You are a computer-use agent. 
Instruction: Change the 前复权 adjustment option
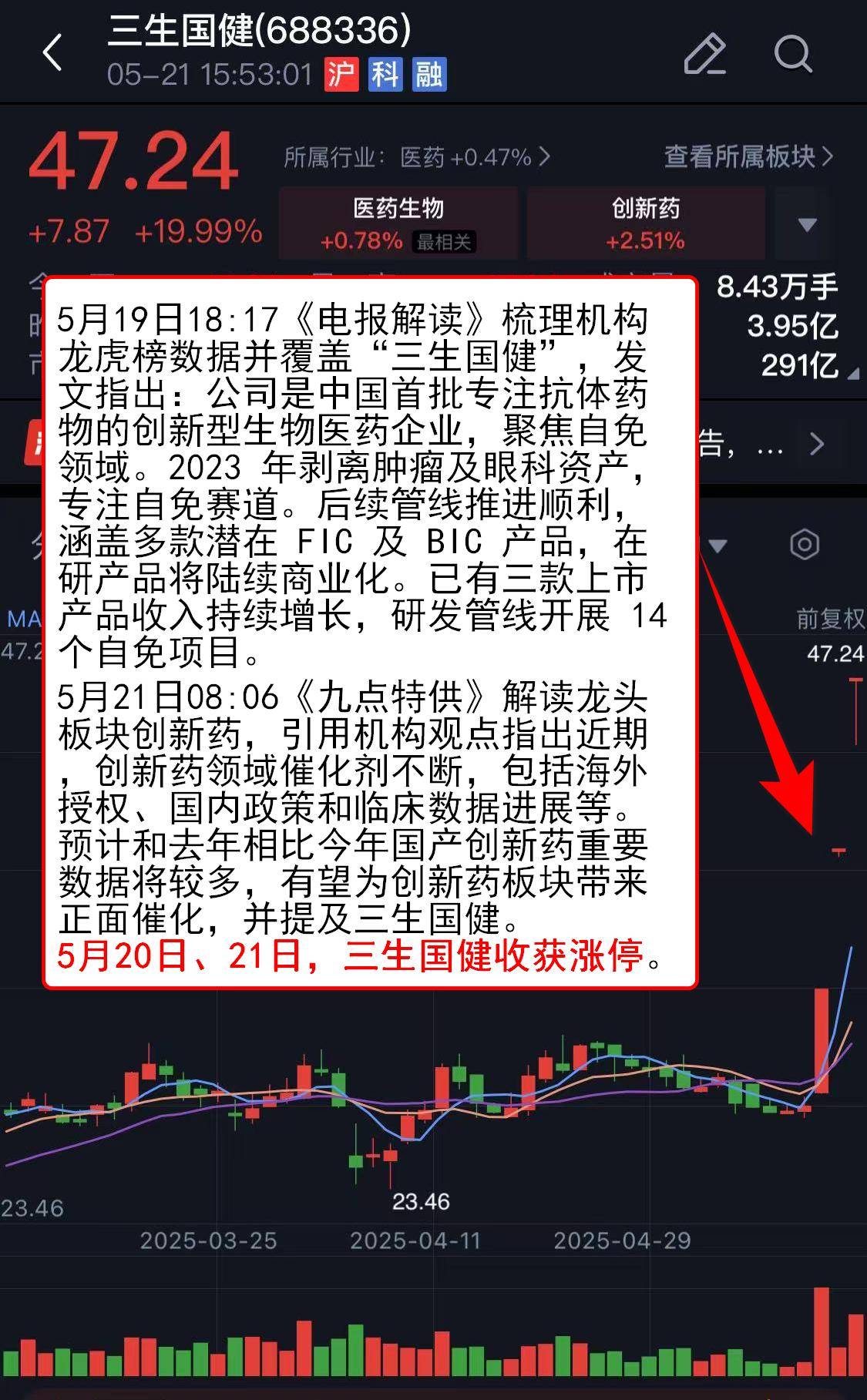pyautogui.click(x=830, y=618)
